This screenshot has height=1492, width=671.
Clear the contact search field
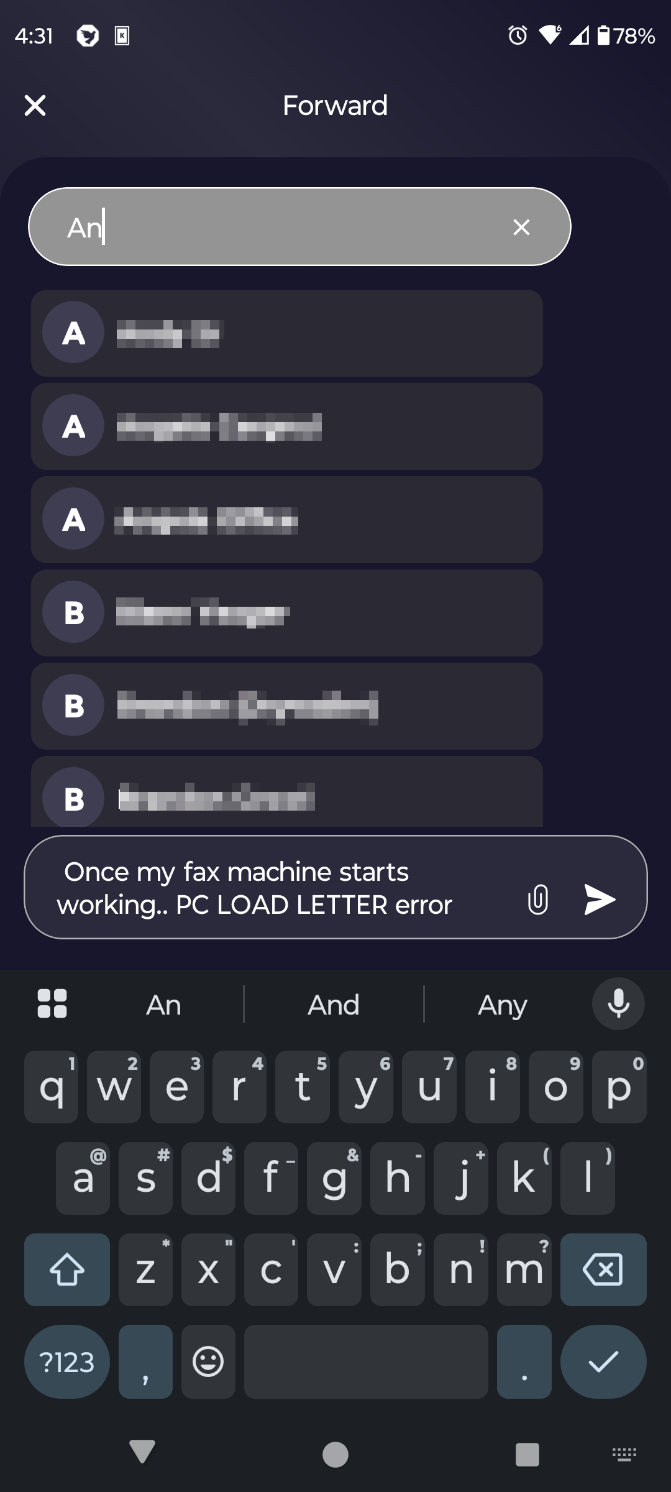pyautogui.click(x=521, y=227)
